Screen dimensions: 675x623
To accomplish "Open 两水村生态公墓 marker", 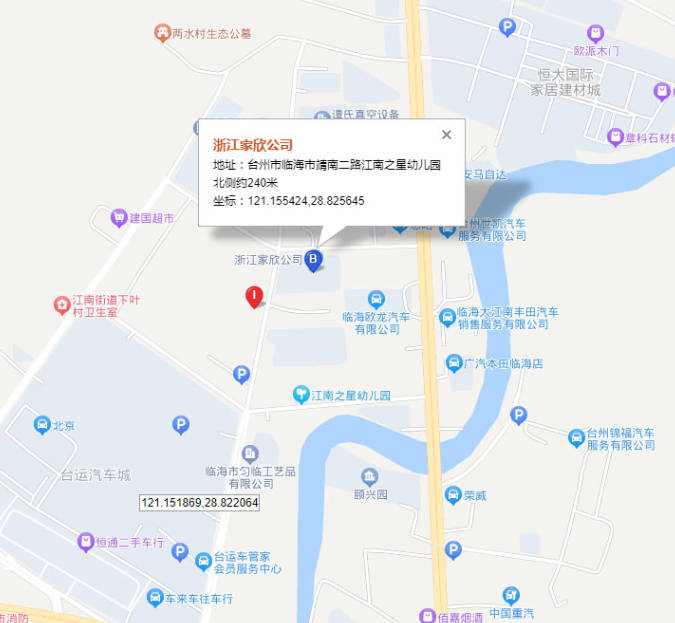I will pos(162,32).
